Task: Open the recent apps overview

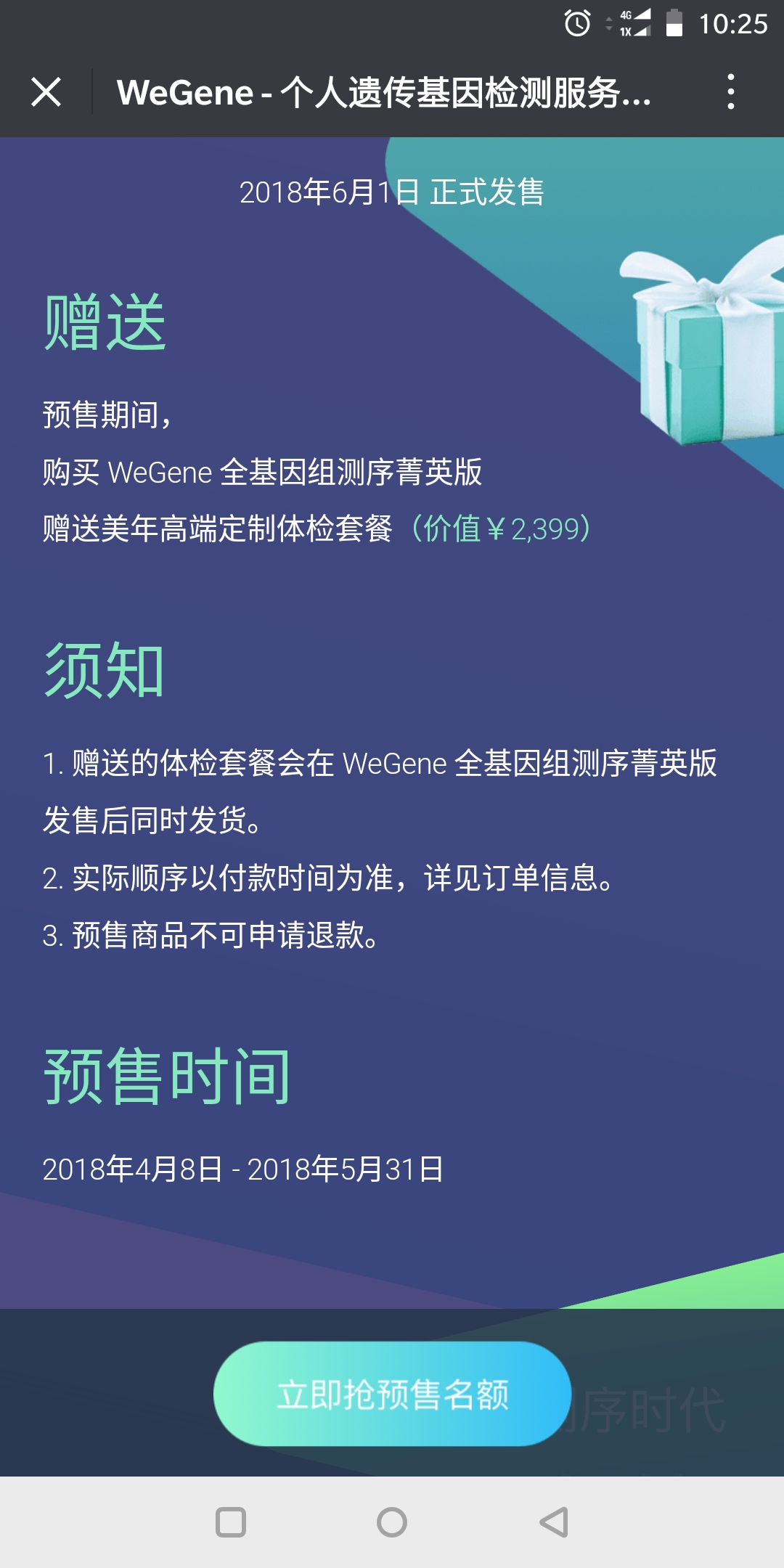Action: click(x=231, y=1522)
